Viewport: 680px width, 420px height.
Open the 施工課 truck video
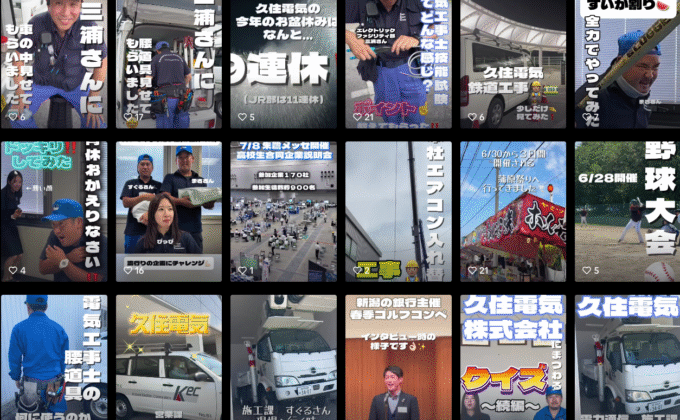click(x=283, y=357)
